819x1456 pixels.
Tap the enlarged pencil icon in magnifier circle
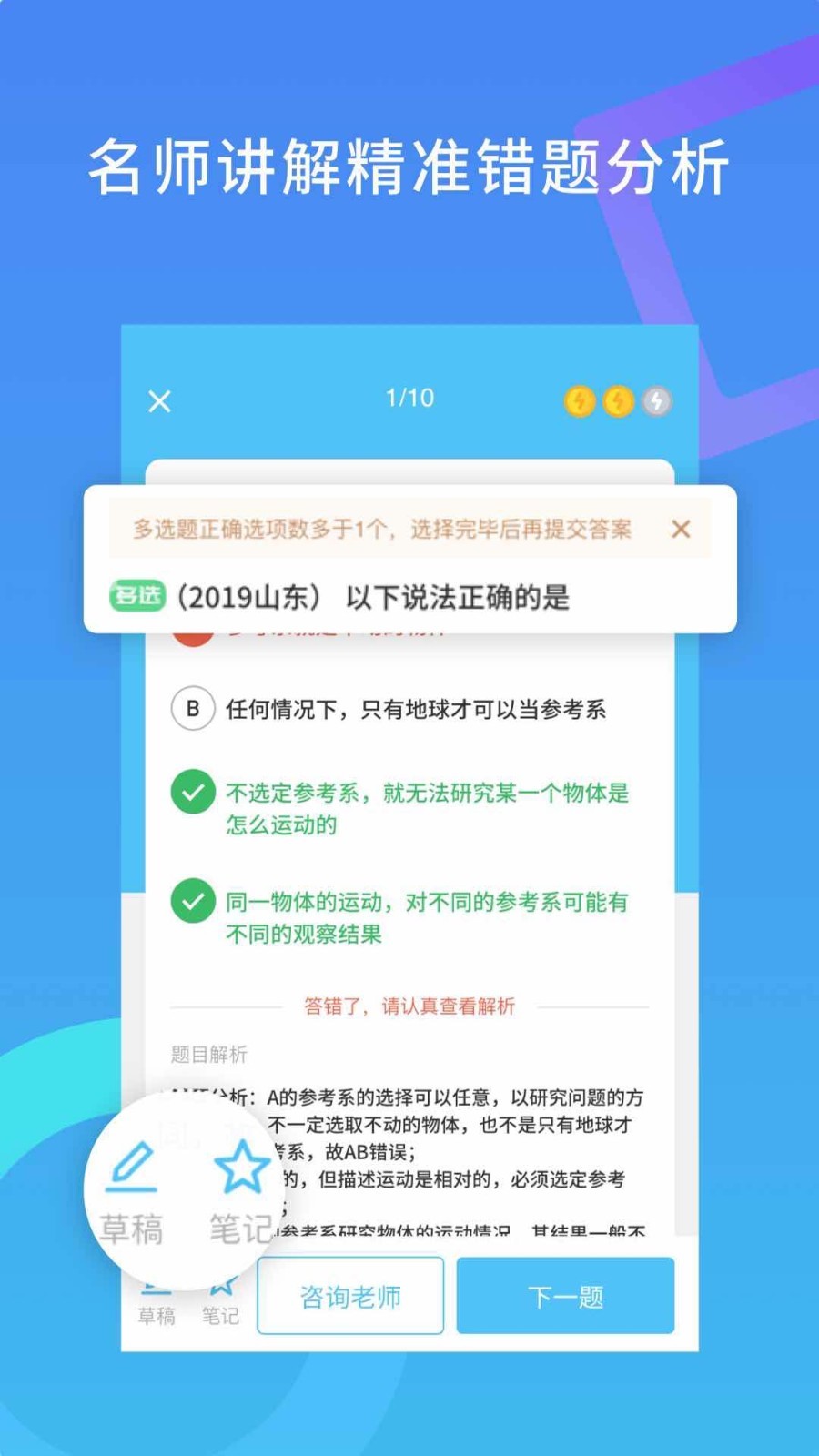coord(132,1168)
